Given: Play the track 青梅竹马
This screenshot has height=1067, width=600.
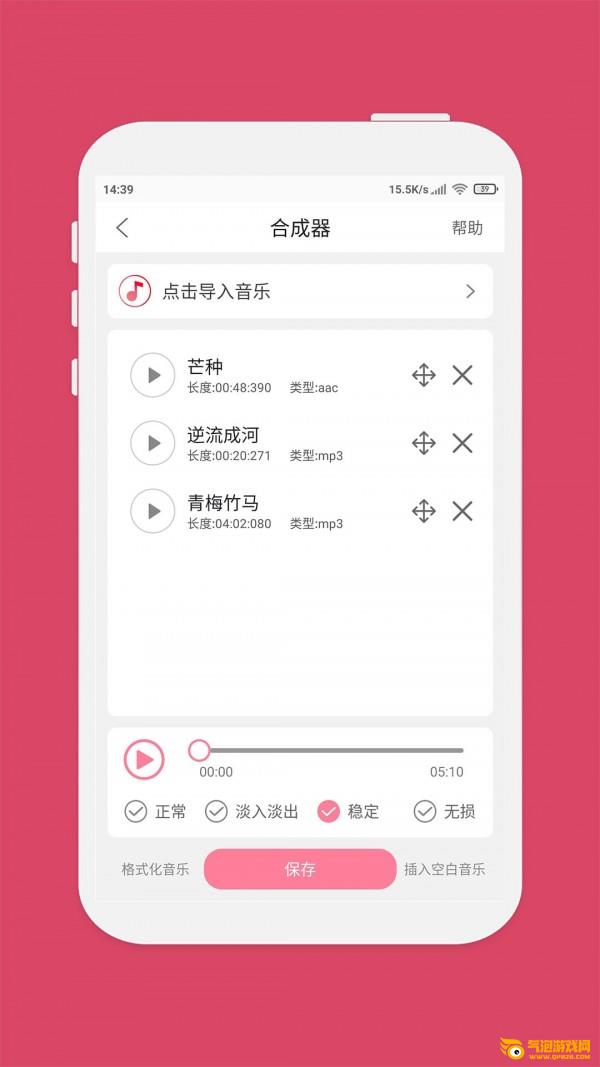Looking at the screenshot, I should point(153,511).
